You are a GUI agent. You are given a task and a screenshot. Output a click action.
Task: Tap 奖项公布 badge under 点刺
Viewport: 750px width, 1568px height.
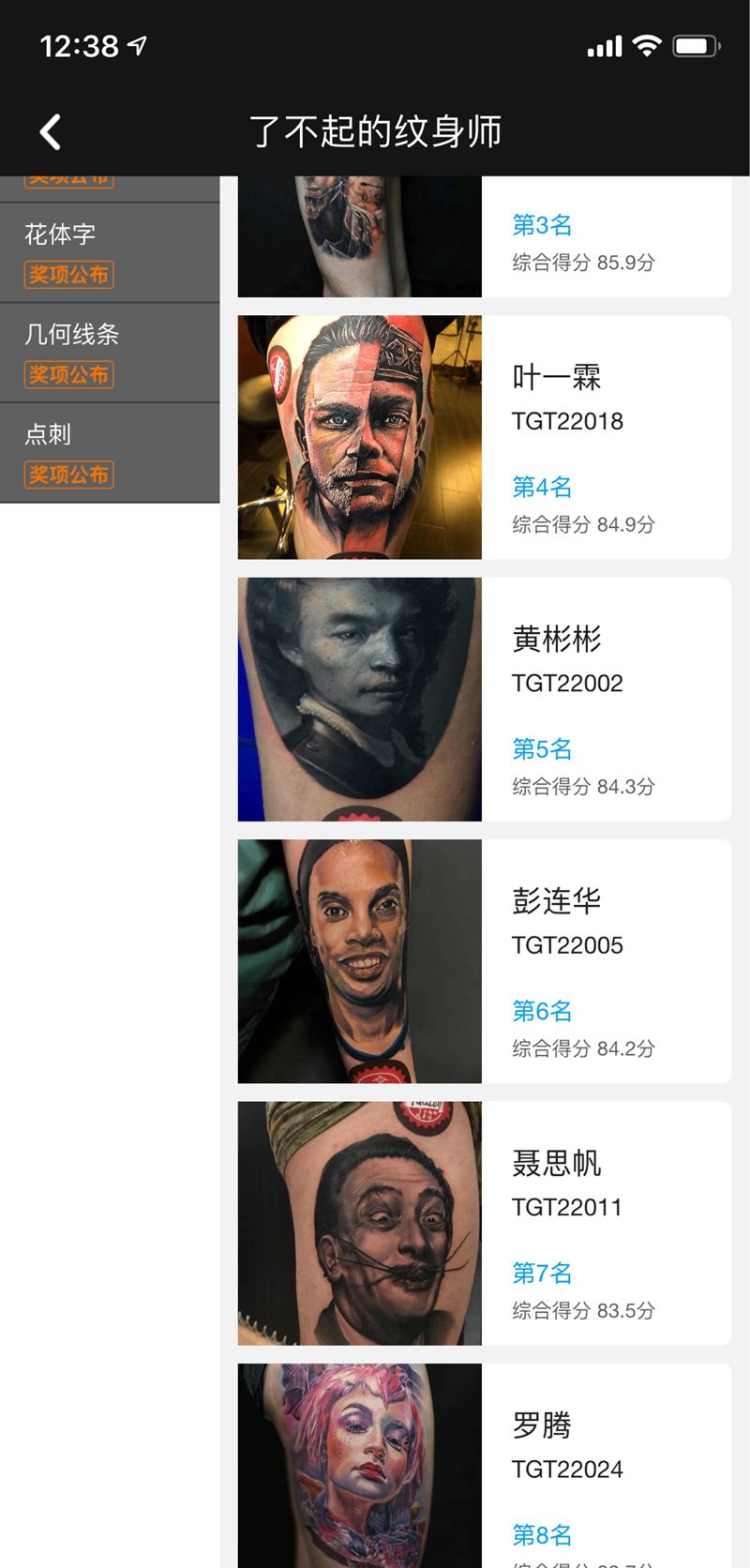point(67,475)
